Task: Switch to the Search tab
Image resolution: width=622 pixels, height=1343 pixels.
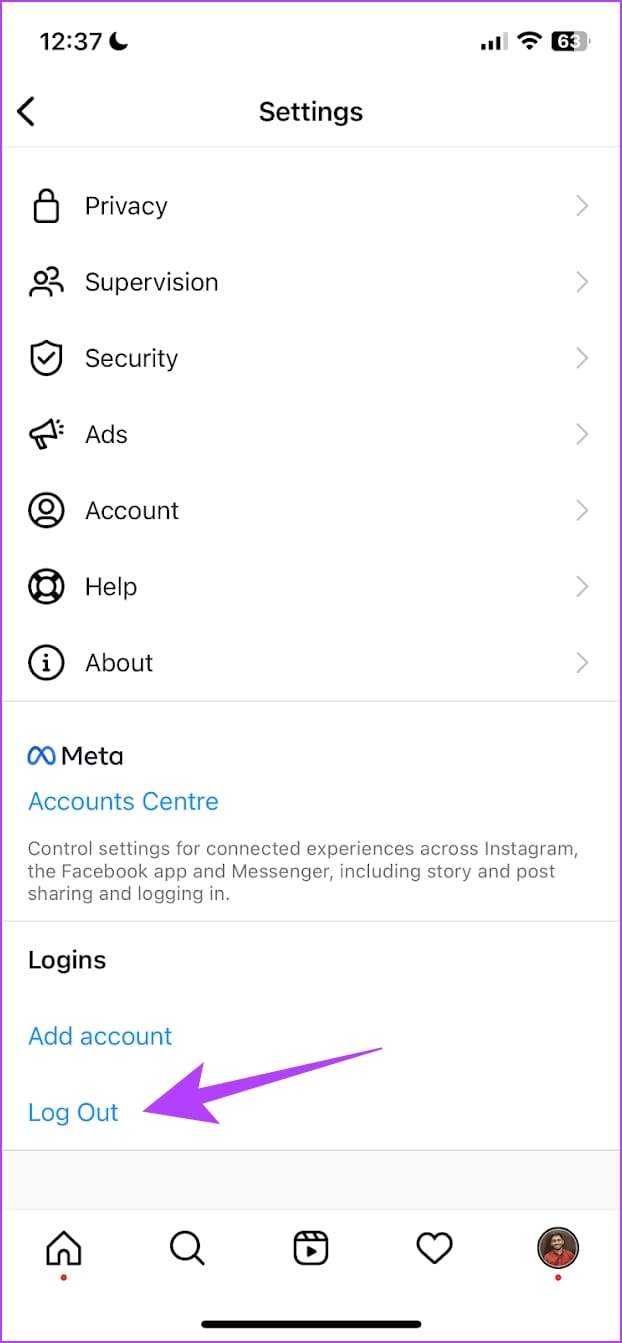Action: tap(187, 1248)
